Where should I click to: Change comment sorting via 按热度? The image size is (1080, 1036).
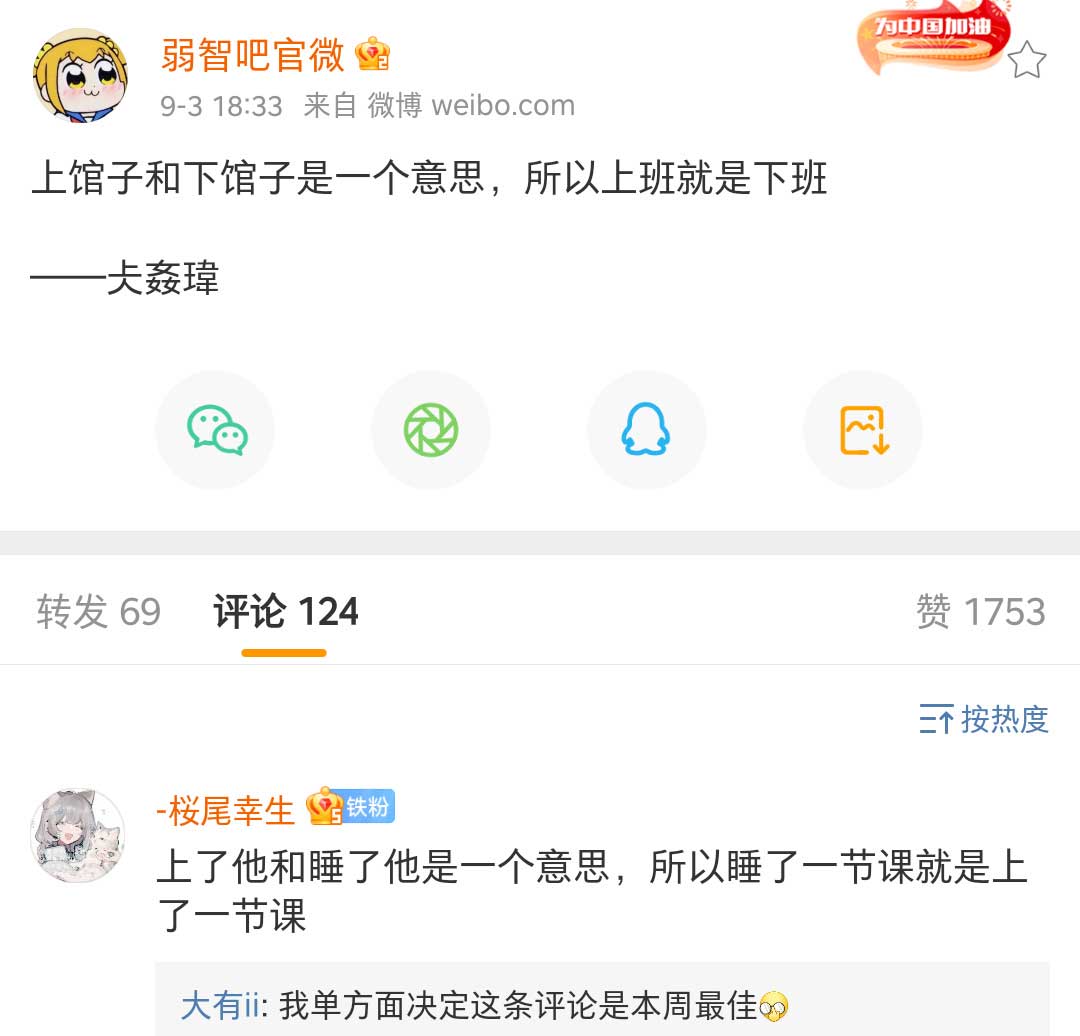tap(984, 719)
